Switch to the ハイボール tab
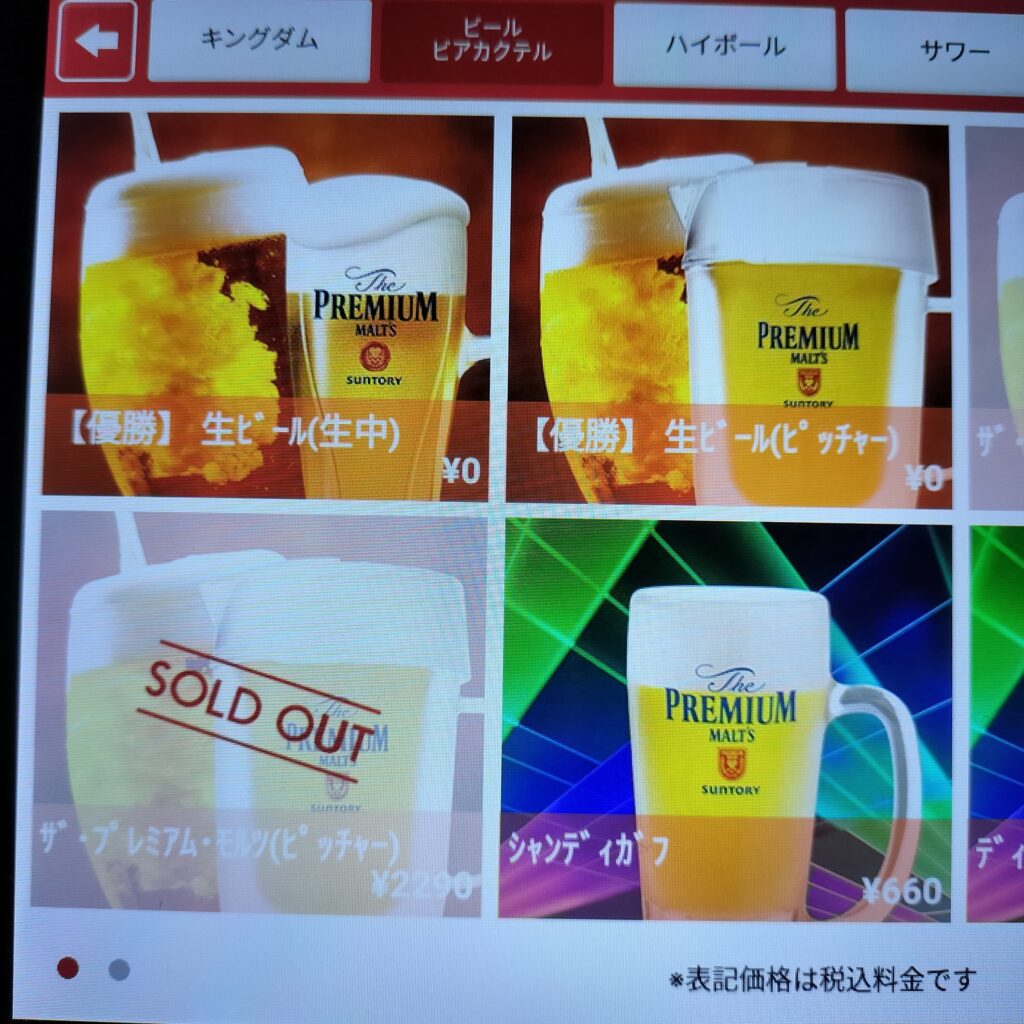The image size is (1024, 1024). tap(724, 46)
